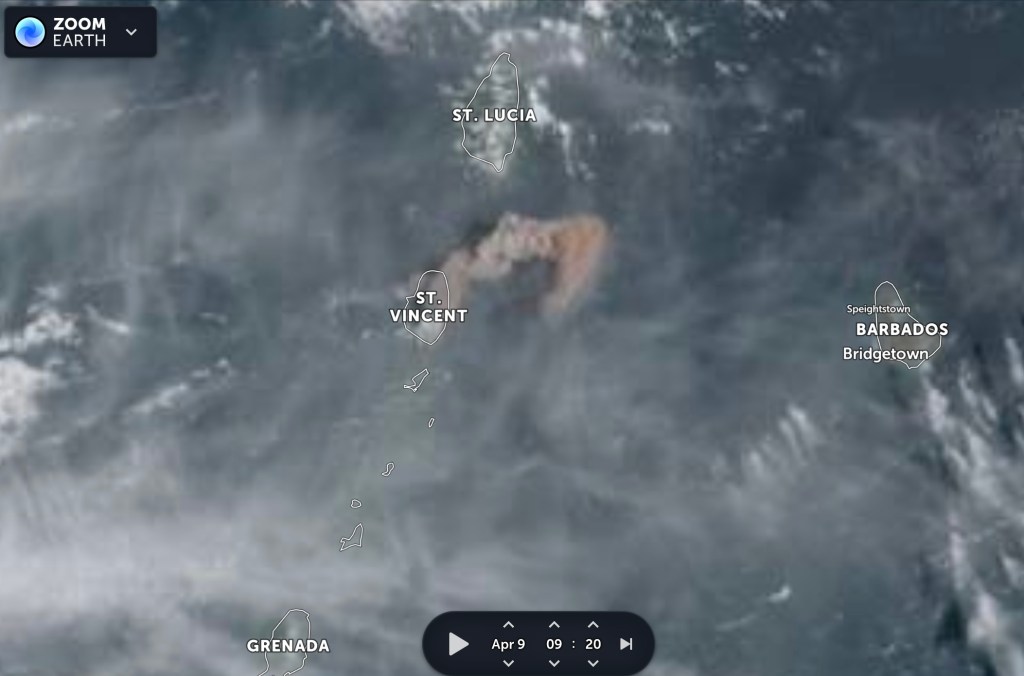Image resolution: width=1024 pixels, height=676 pixels.
Task: Skip to the latest frame
Action: (x=627, y=644)
